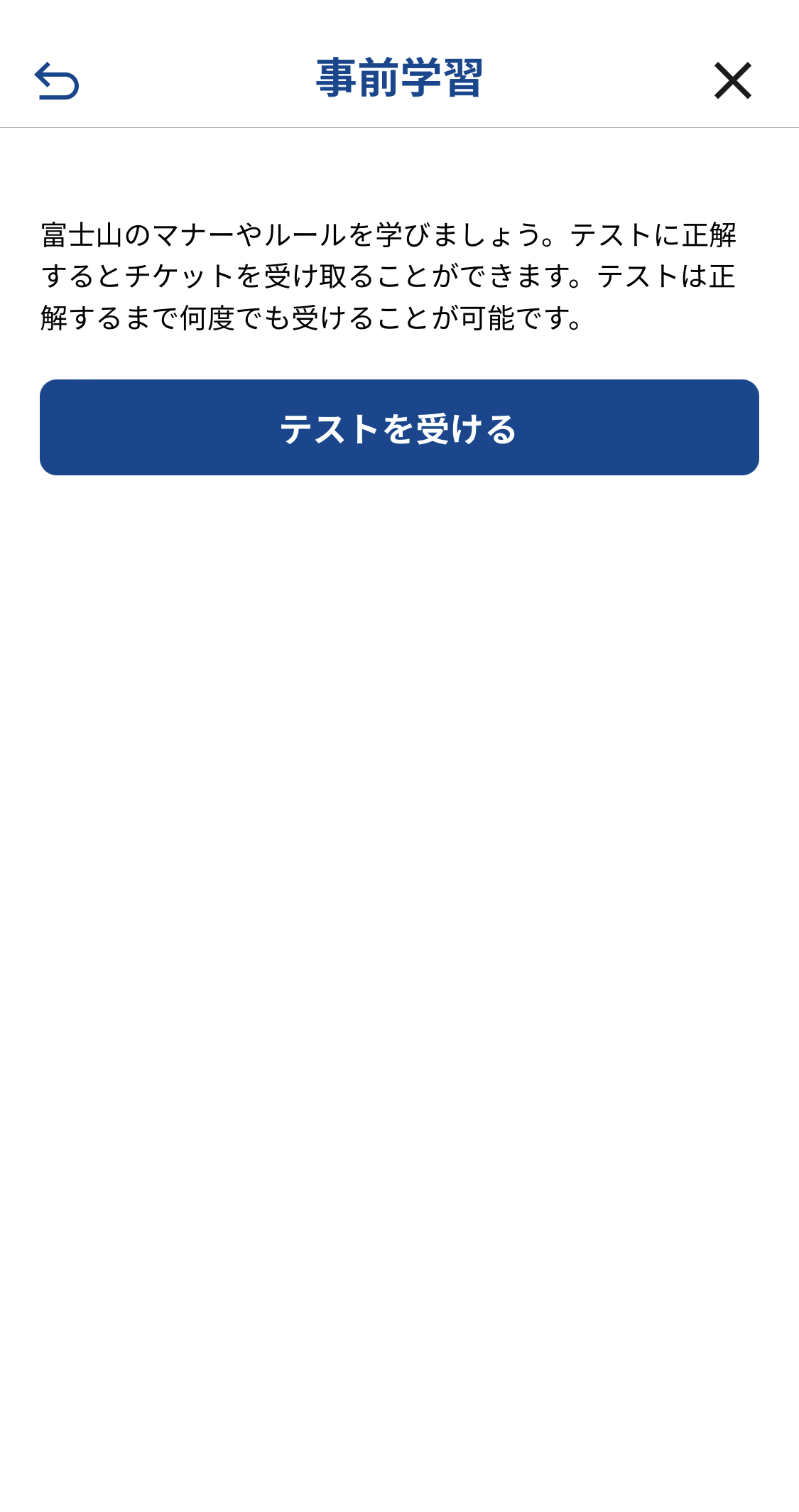Start the test with テストを受ける
799x1512 pixels.
399,428
